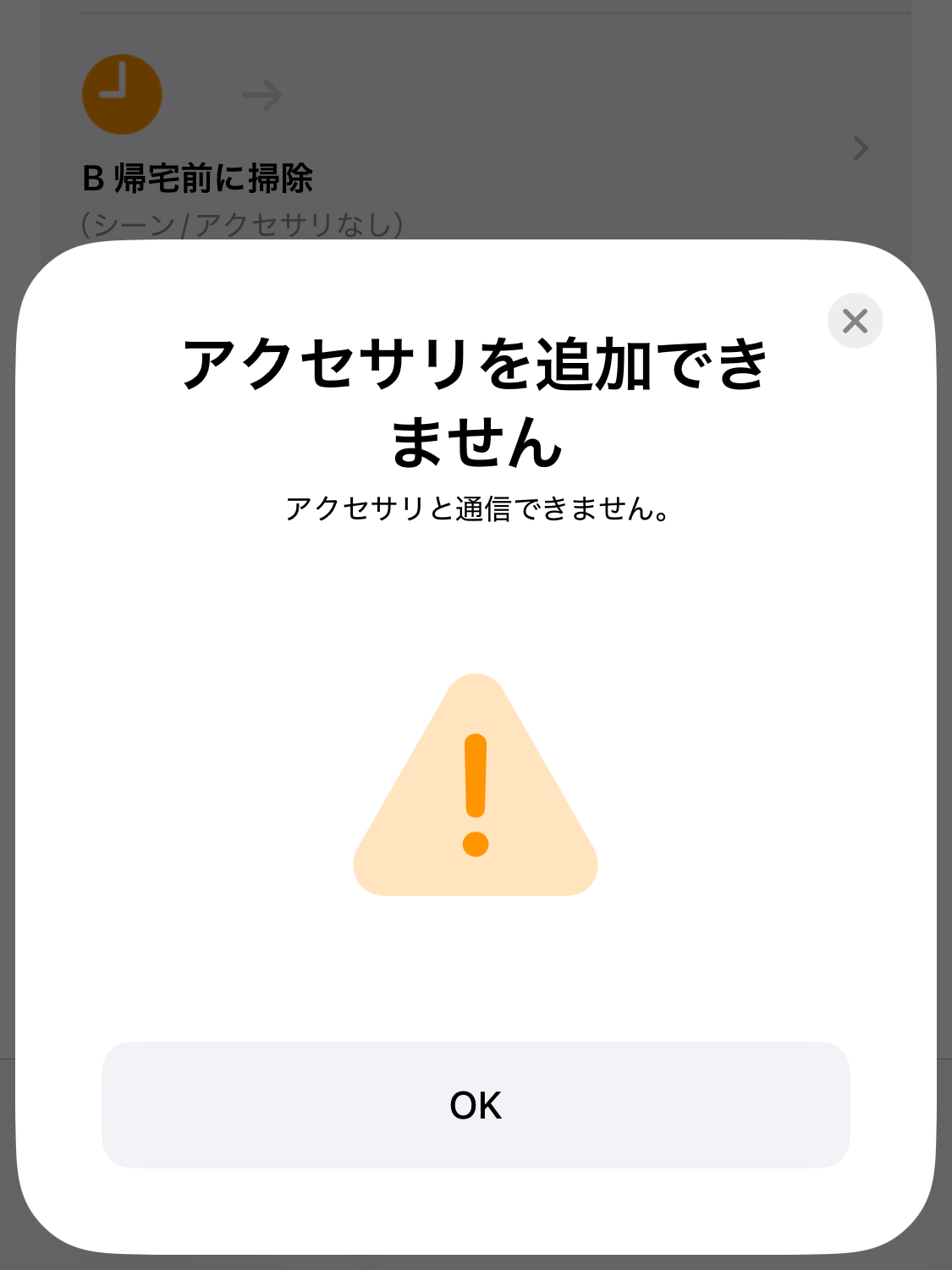Dismiss the error dialog with the X
The width and height of the screenshot is (952, 1270).
point(855,321)
